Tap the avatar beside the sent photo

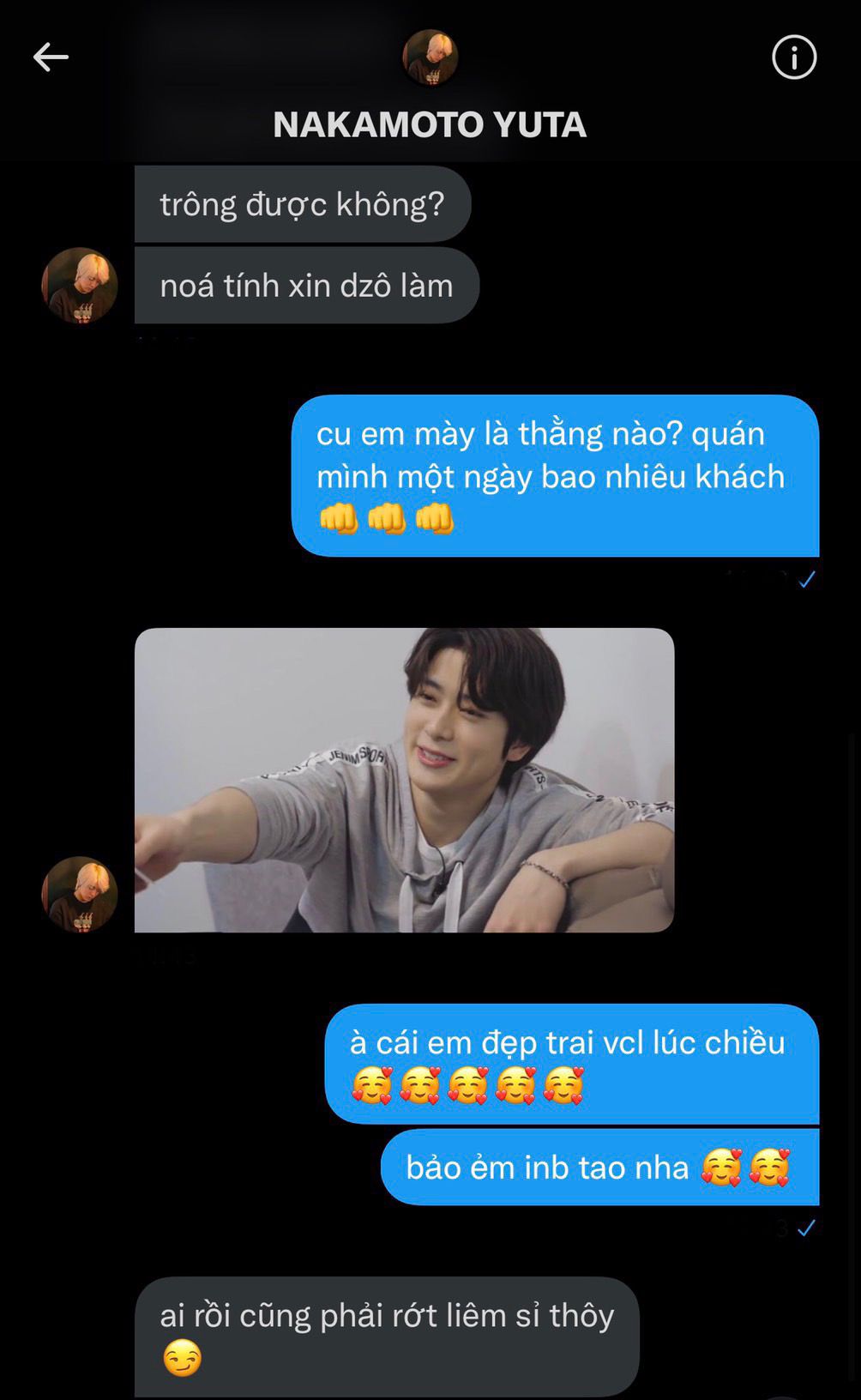pyautogui.click(x=80, y=894)
